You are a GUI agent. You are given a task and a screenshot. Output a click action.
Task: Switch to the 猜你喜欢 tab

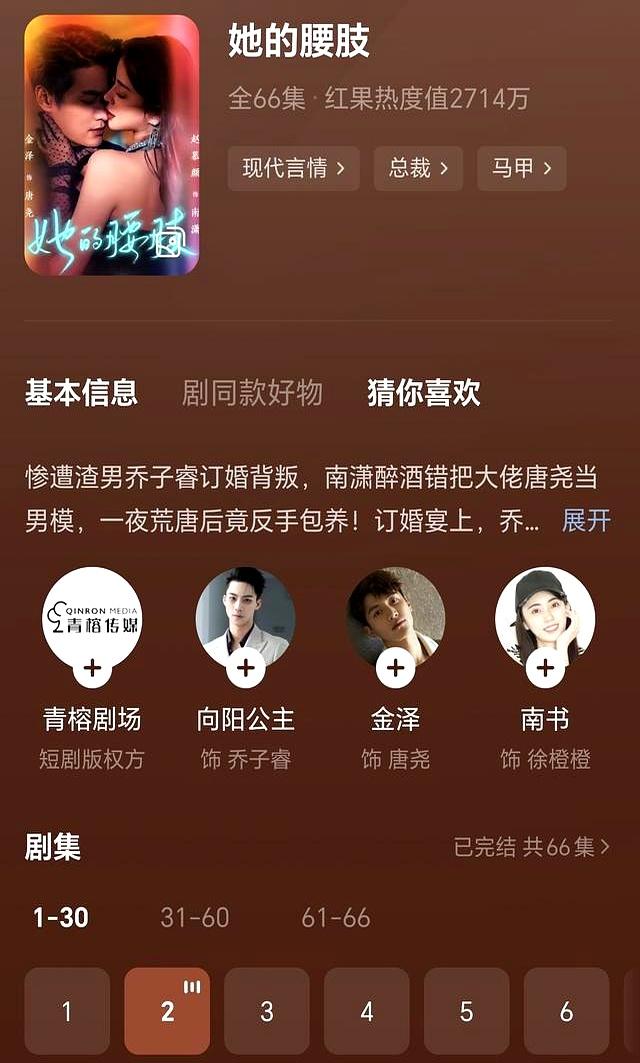(x=424, y=393)
